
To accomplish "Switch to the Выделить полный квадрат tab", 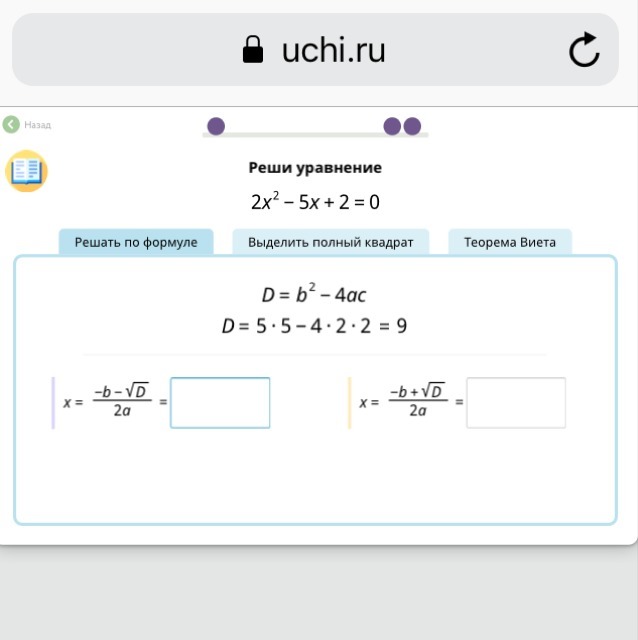I will pyautogui.click(x=331, y=242).
